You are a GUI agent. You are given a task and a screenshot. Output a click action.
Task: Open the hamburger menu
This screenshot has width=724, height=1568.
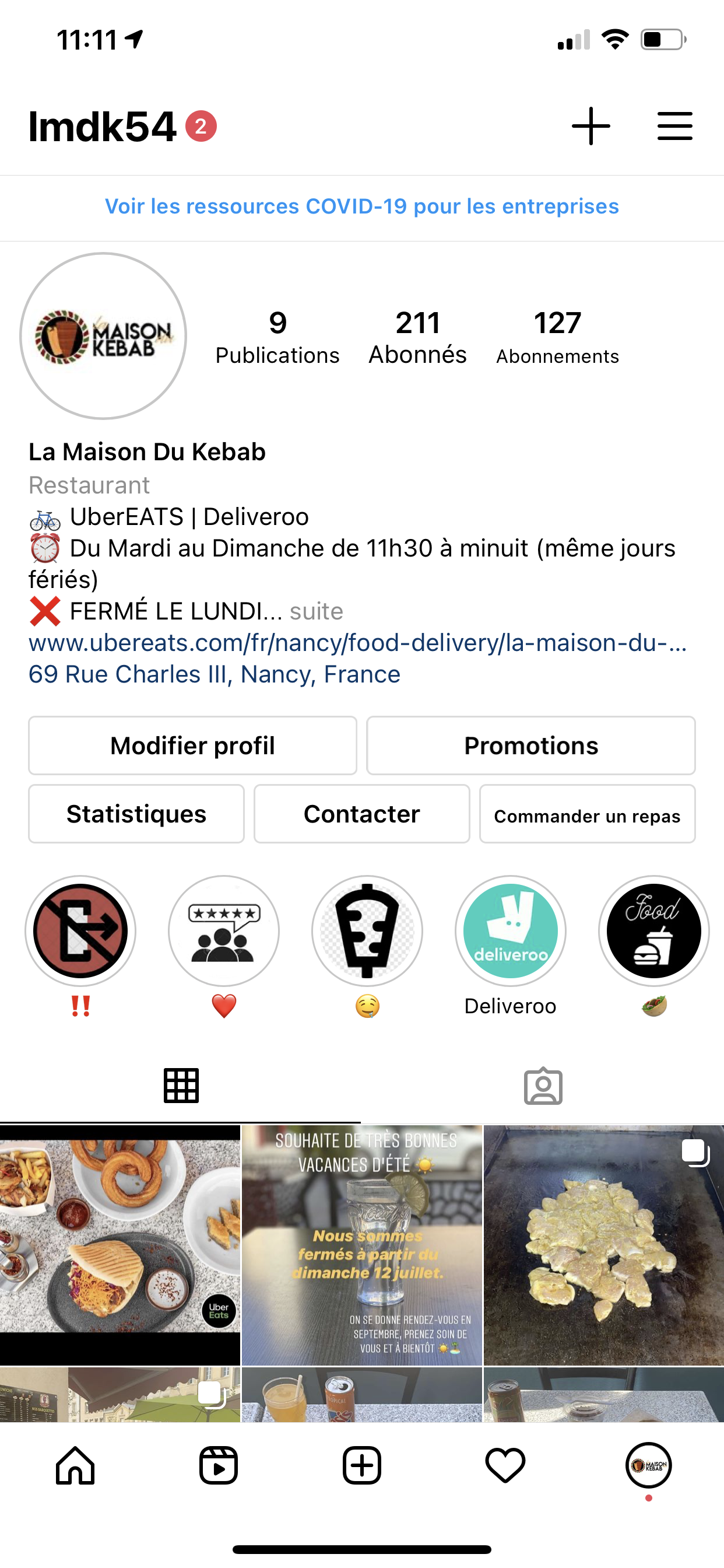(674, 126)
